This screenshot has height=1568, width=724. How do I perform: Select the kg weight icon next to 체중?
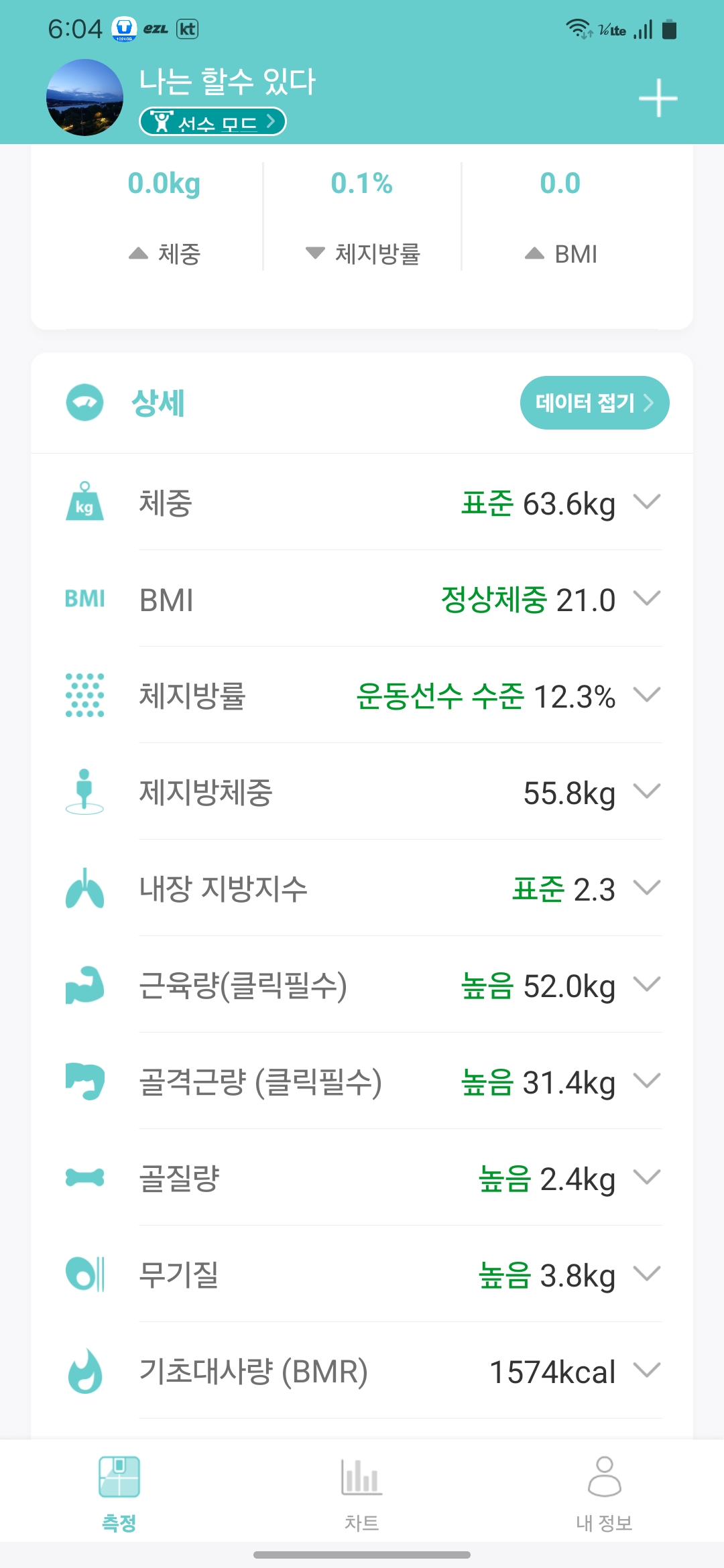click(x=85, y=504)
